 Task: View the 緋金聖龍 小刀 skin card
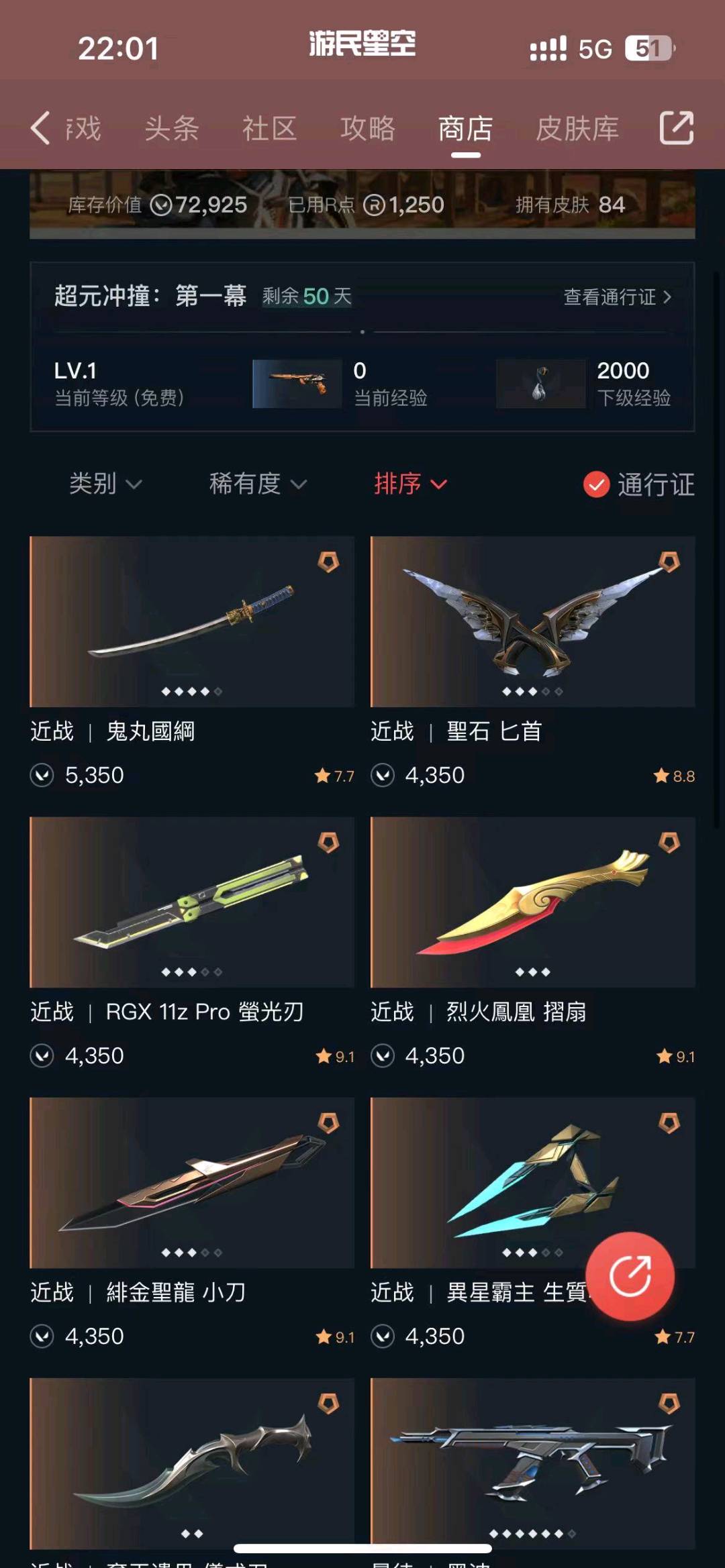pos(192,1223)
